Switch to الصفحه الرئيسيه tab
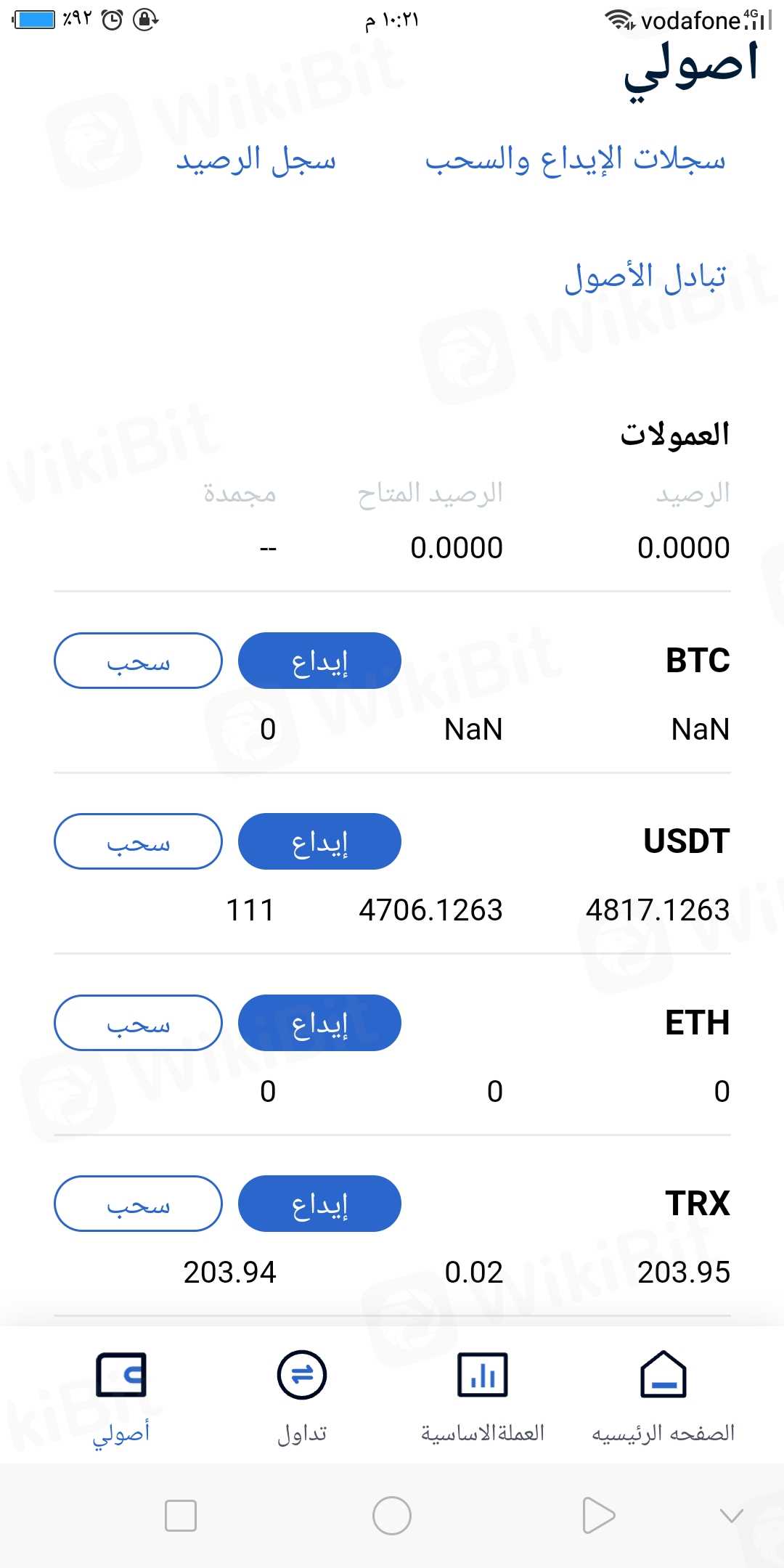This screenshot has height=1568, width=784. tap(663, 1395)
